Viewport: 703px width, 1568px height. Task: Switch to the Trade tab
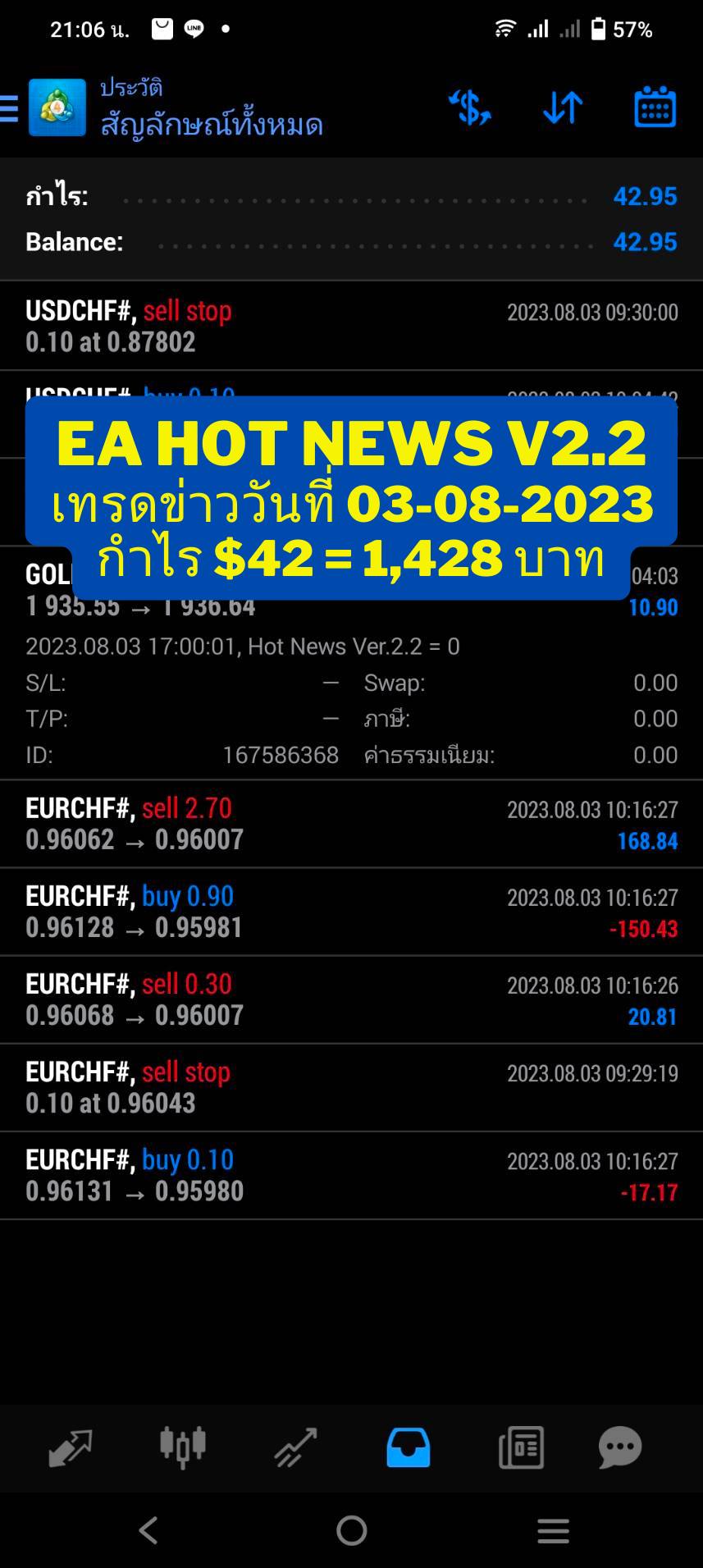[295, 1447]
